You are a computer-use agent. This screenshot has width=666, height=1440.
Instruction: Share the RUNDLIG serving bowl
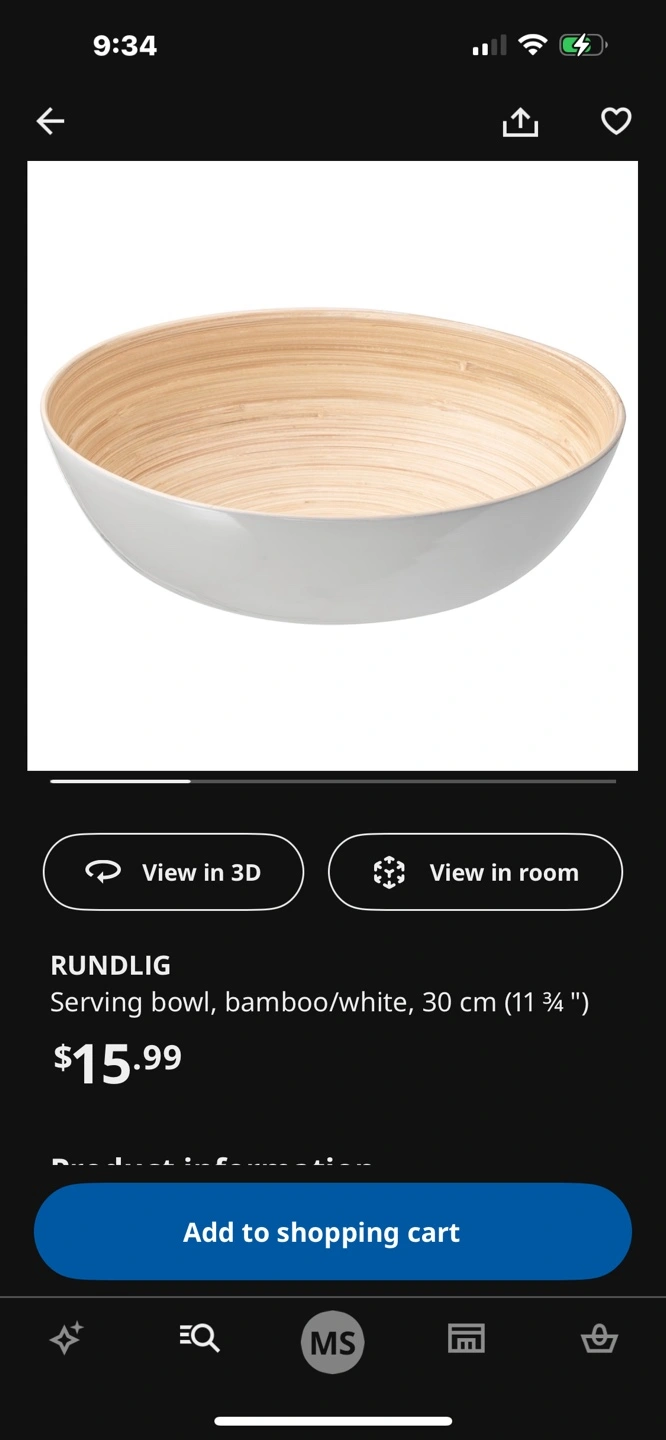(x=520, y=122)
